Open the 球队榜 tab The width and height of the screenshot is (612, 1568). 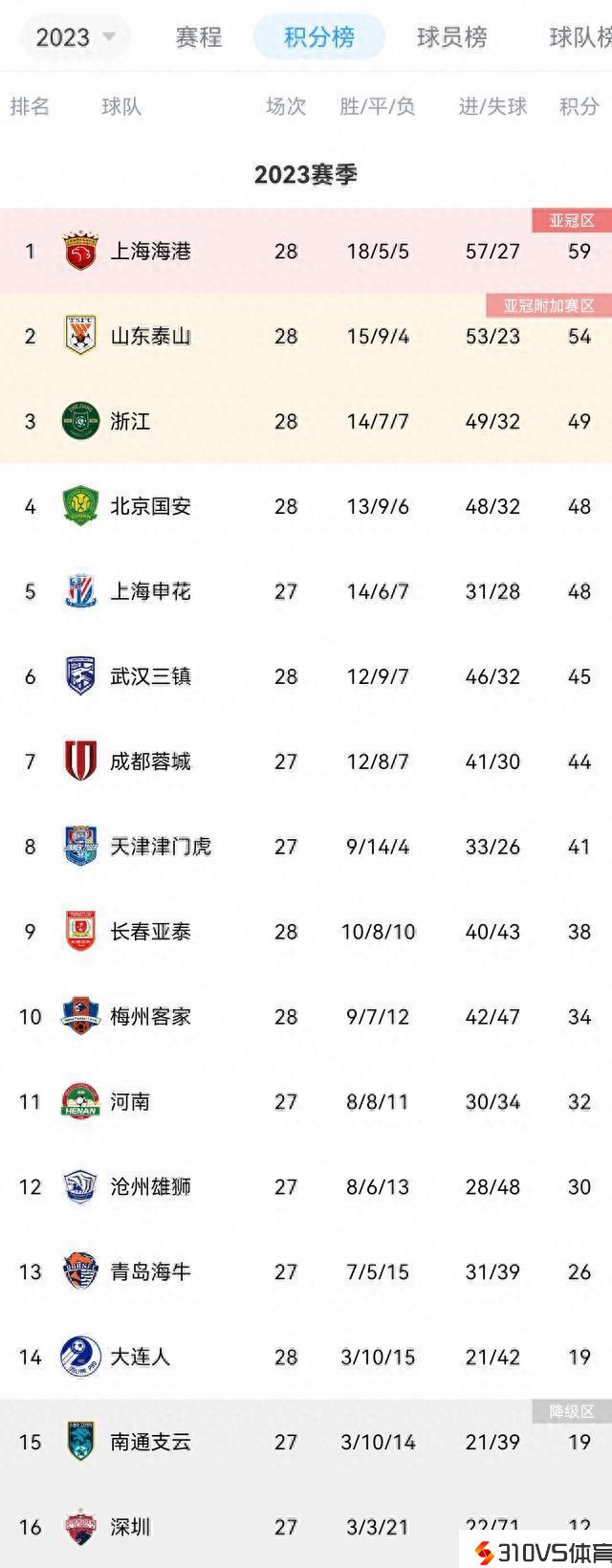click(579, 37)
